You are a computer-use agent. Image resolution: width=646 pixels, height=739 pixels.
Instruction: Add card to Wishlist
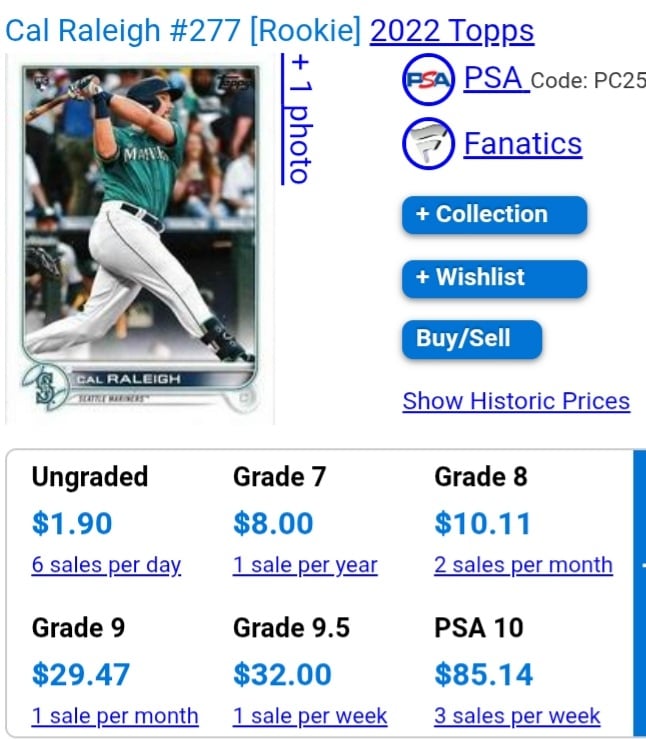pyautogui.click(x=494, y=277)
